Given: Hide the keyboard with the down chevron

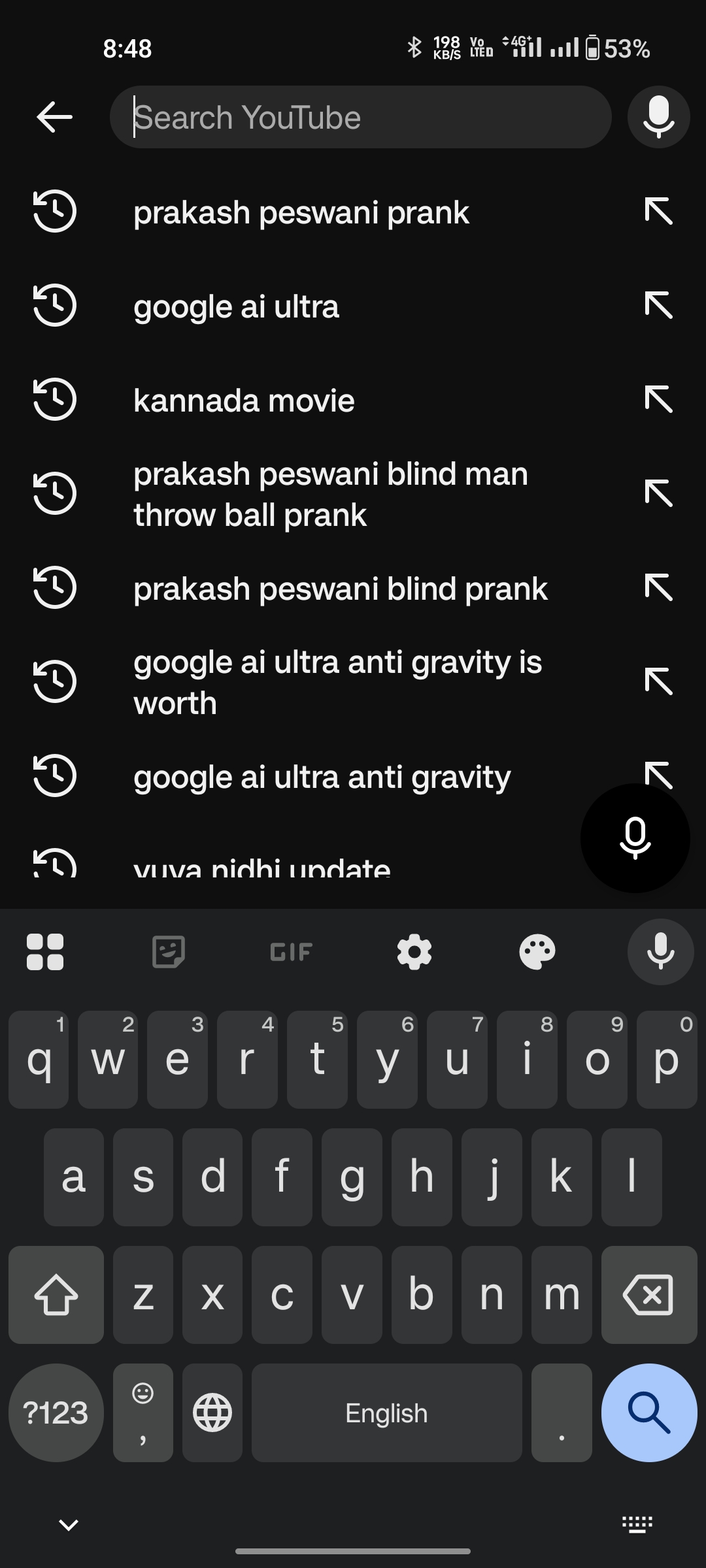Looking at the screenshot, I should click(69, 1525).
